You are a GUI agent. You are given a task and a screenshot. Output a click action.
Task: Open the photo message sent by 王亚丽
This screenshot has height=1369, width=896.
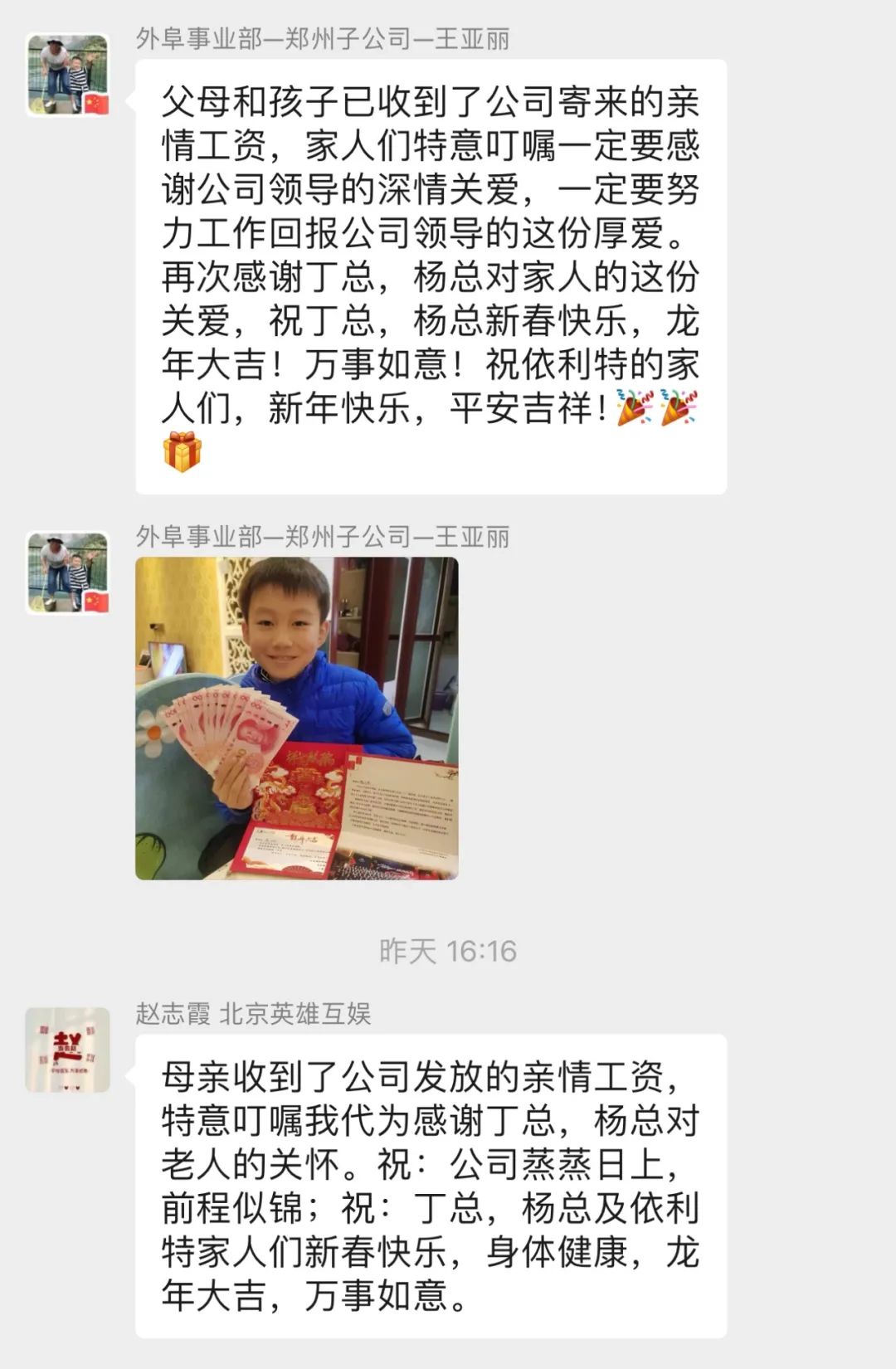click(x=296, y=718)
